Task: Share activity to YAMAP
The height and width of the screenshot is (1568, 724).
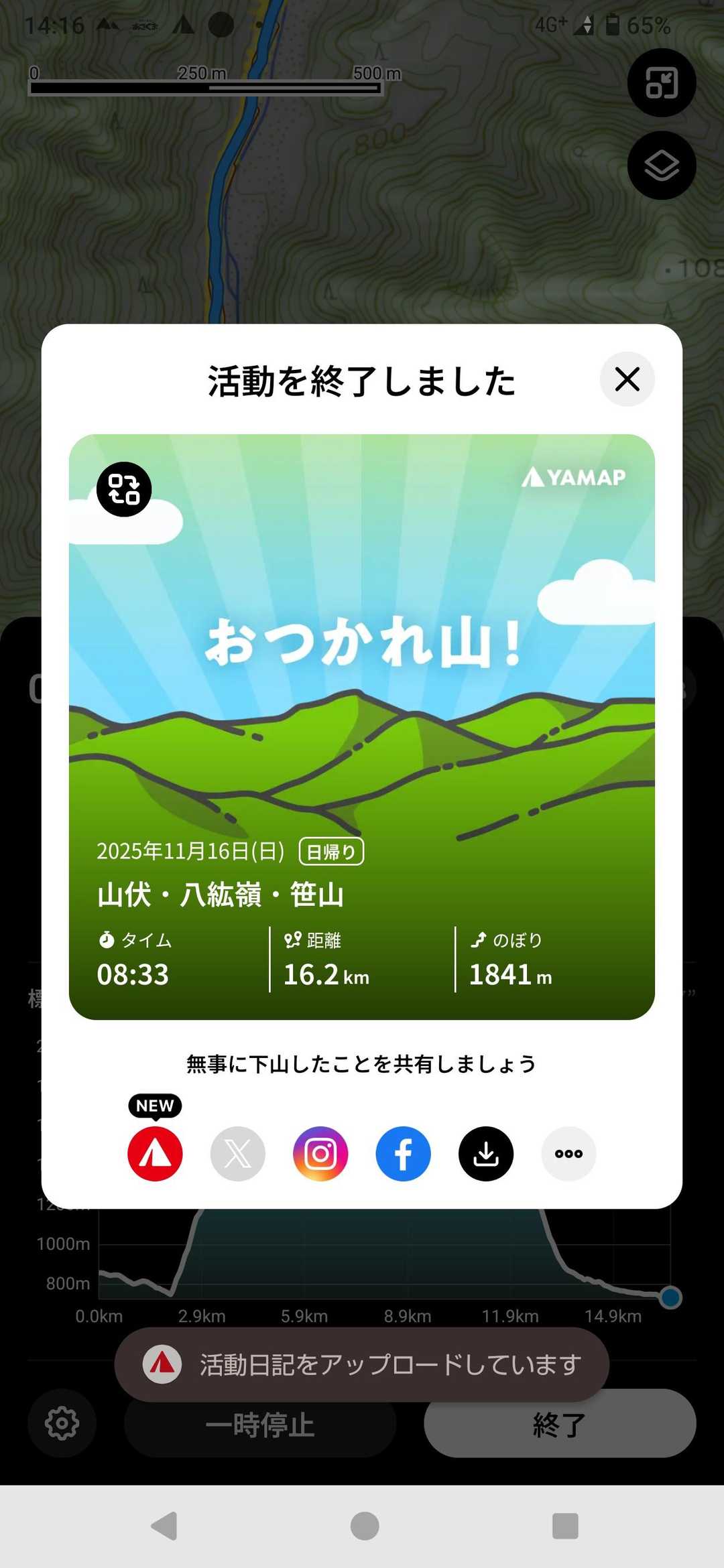Action: pyautogui.click(x=155, y=1153)
